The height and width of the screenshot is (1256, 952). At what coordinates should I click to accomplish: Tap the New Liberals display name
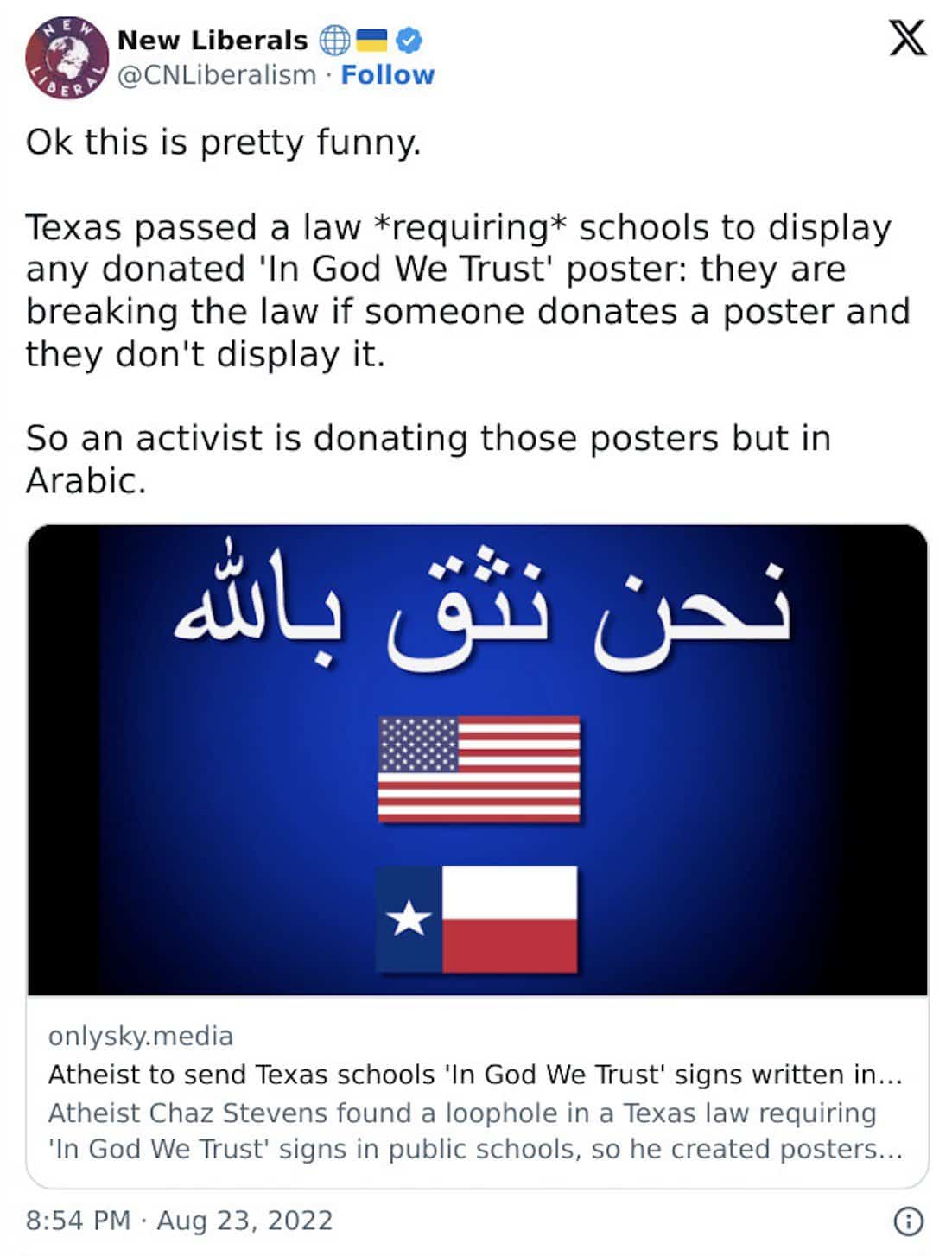point(212,40)
